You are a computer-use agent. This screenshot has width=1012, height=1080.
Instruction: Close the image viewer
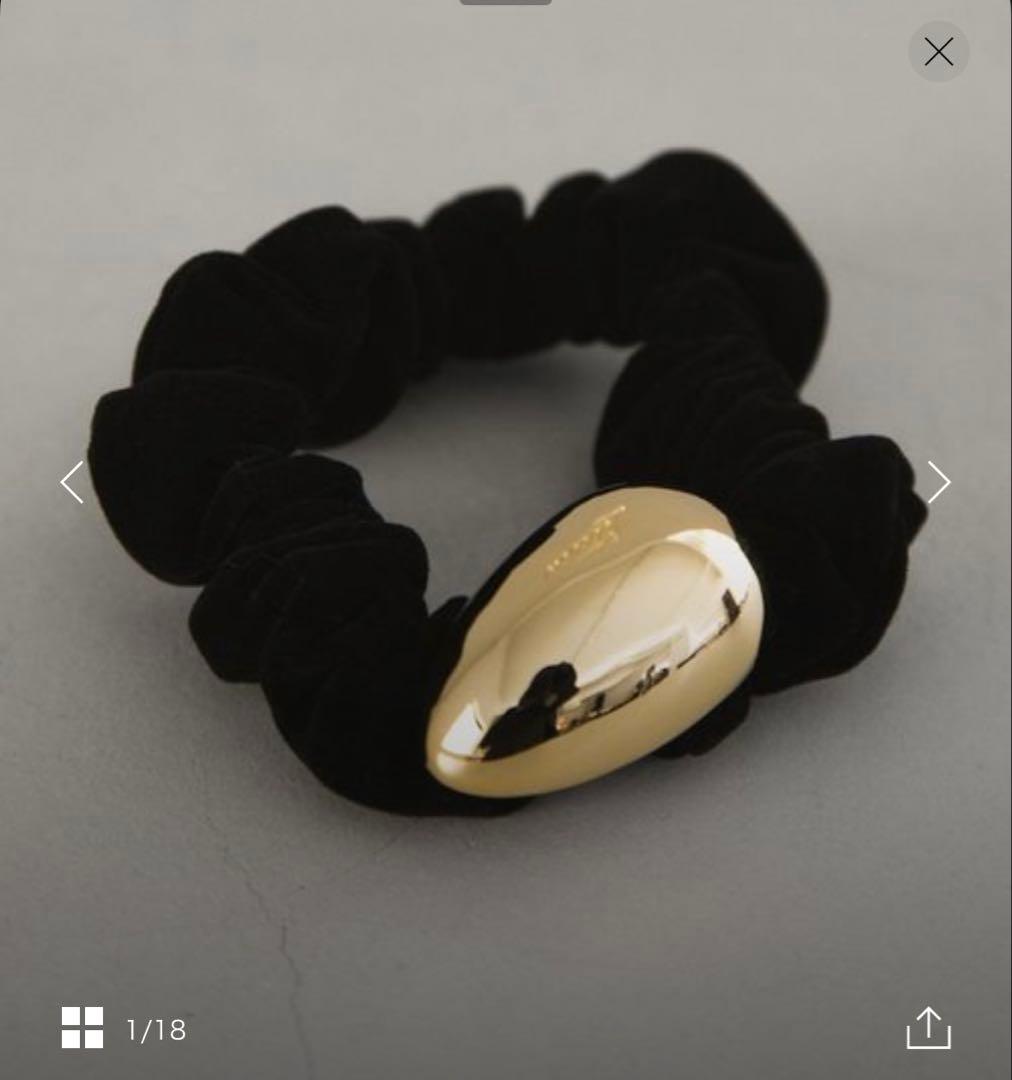[x=938, y=52]
